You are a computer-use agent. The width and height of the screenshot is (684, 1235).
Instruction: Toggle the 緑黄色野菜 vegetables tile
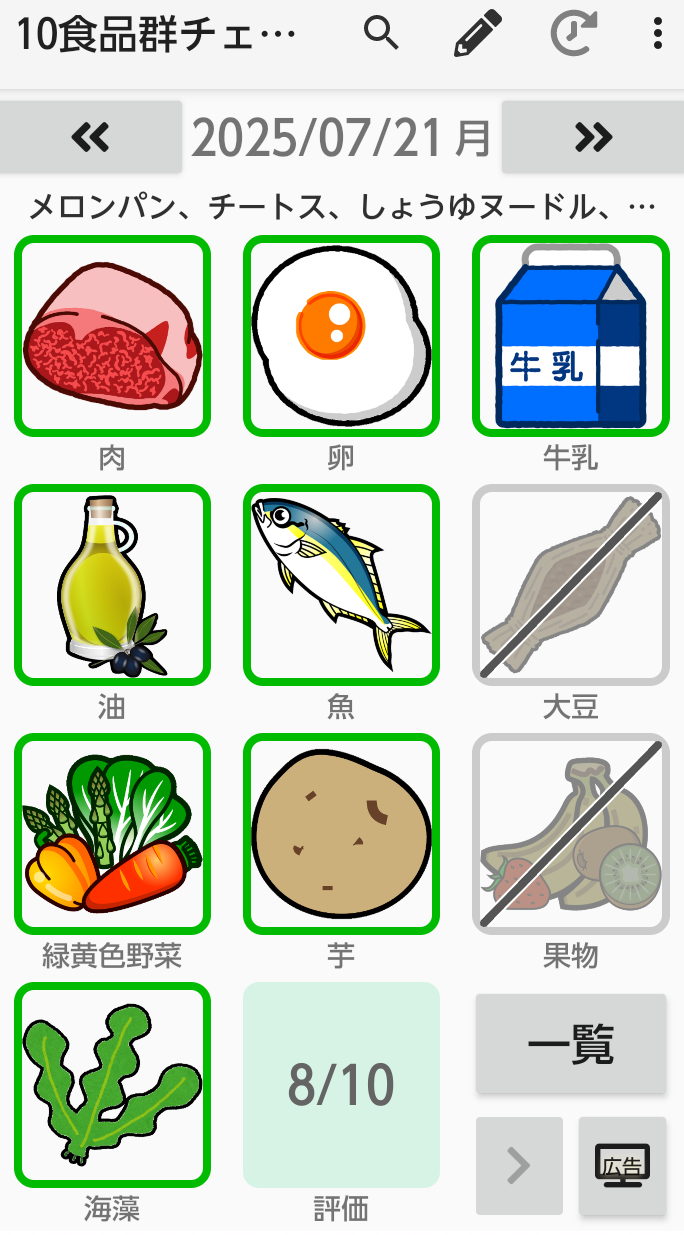(x=112, y=834)
